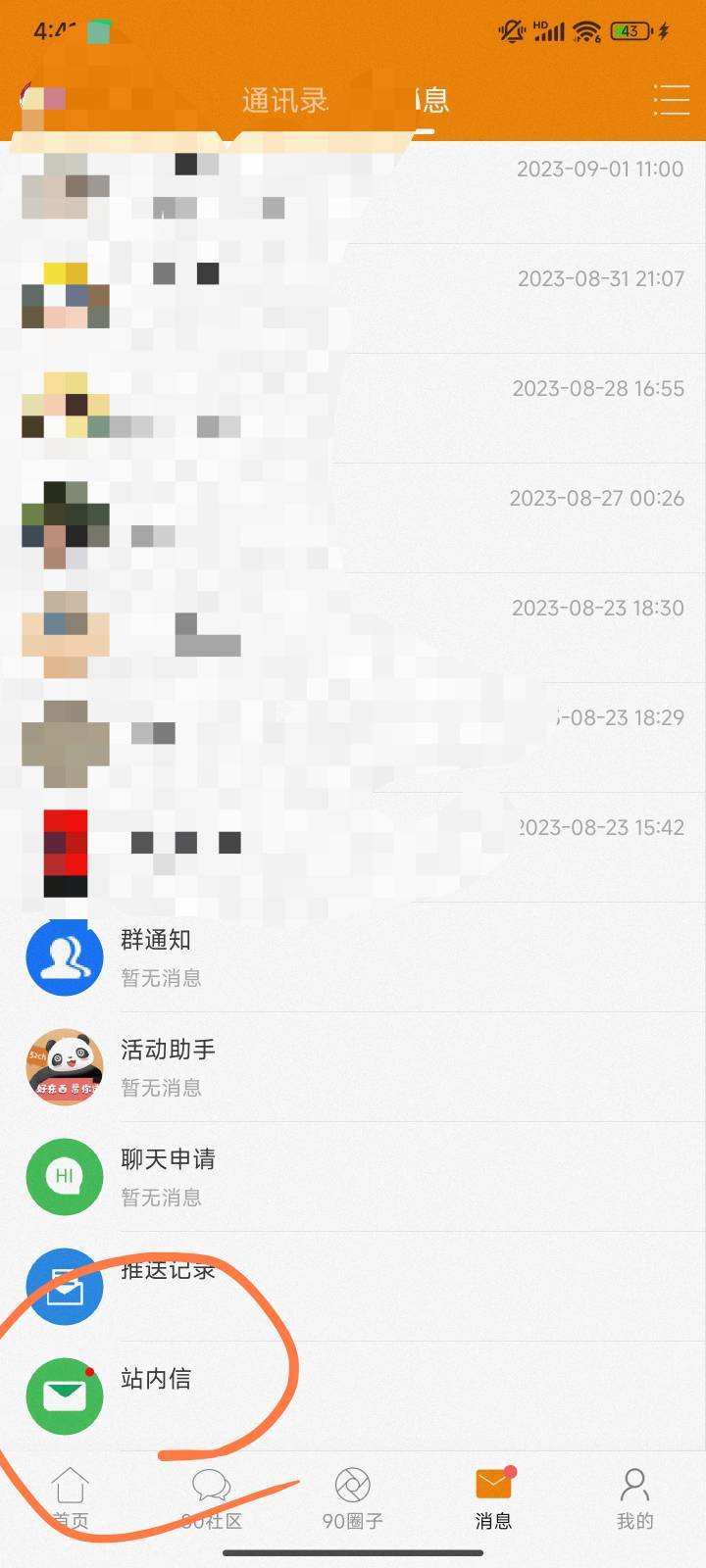
Task: Open 聊天申请 chat requests
Action: [x=353, y=1177]
